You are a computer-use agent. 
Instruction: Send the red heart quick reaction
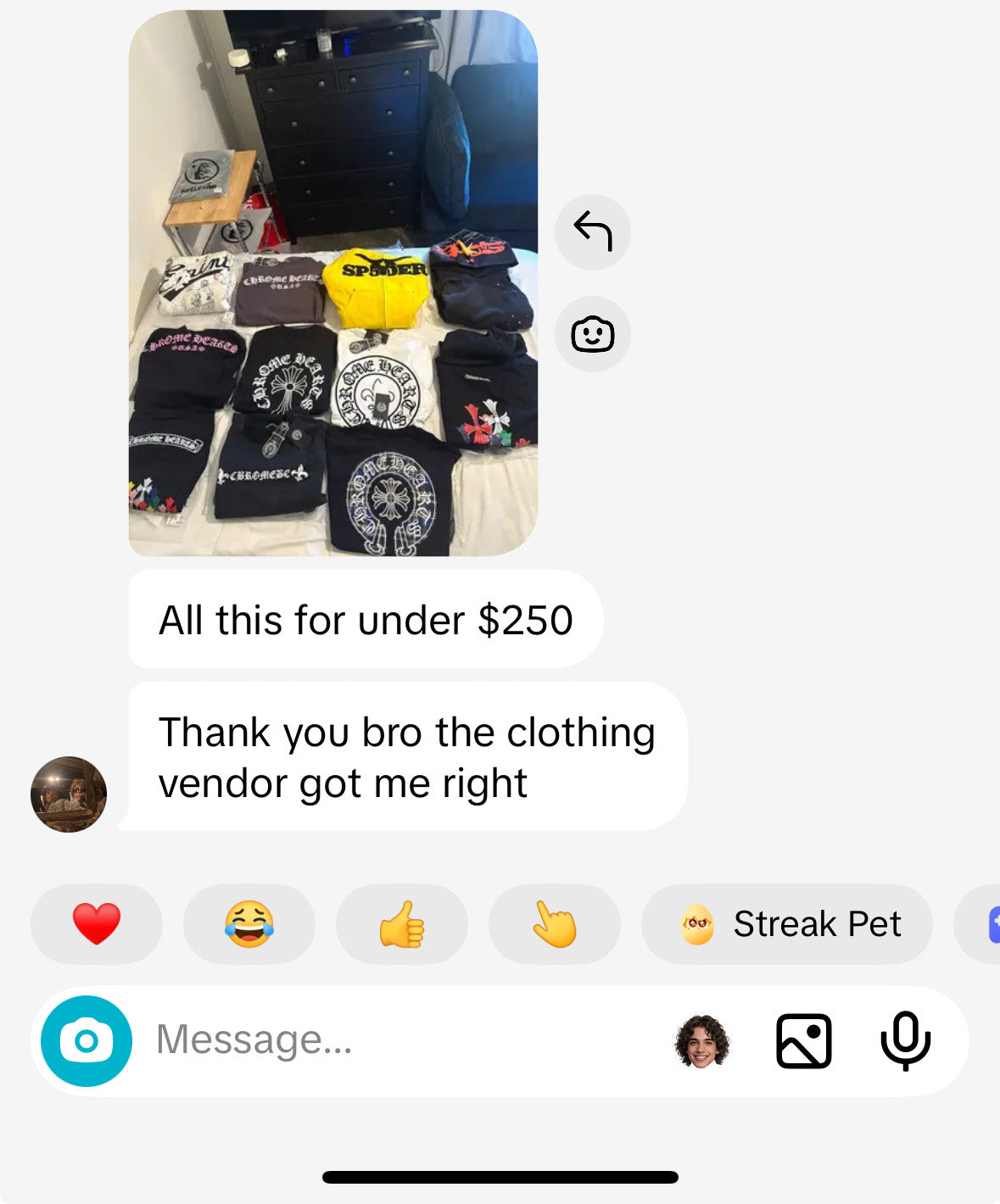97,923
